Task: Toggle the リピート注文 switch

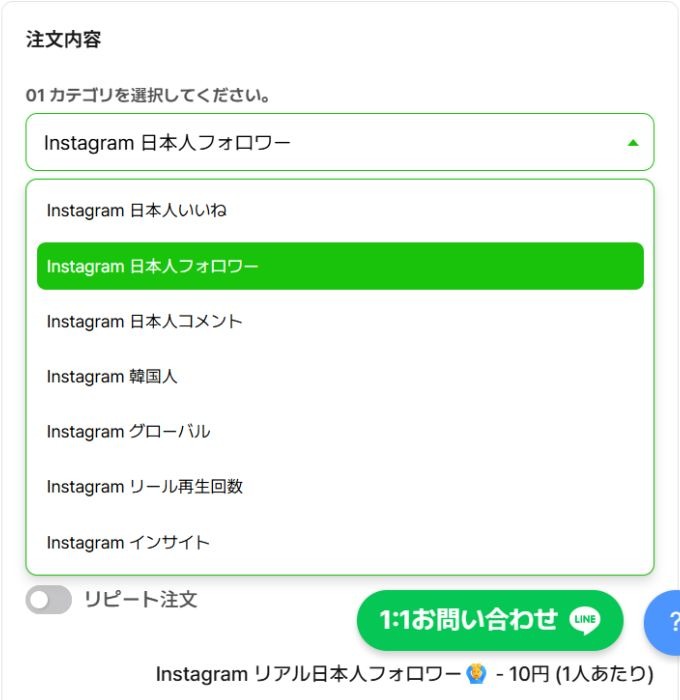Action: [49, 600]
